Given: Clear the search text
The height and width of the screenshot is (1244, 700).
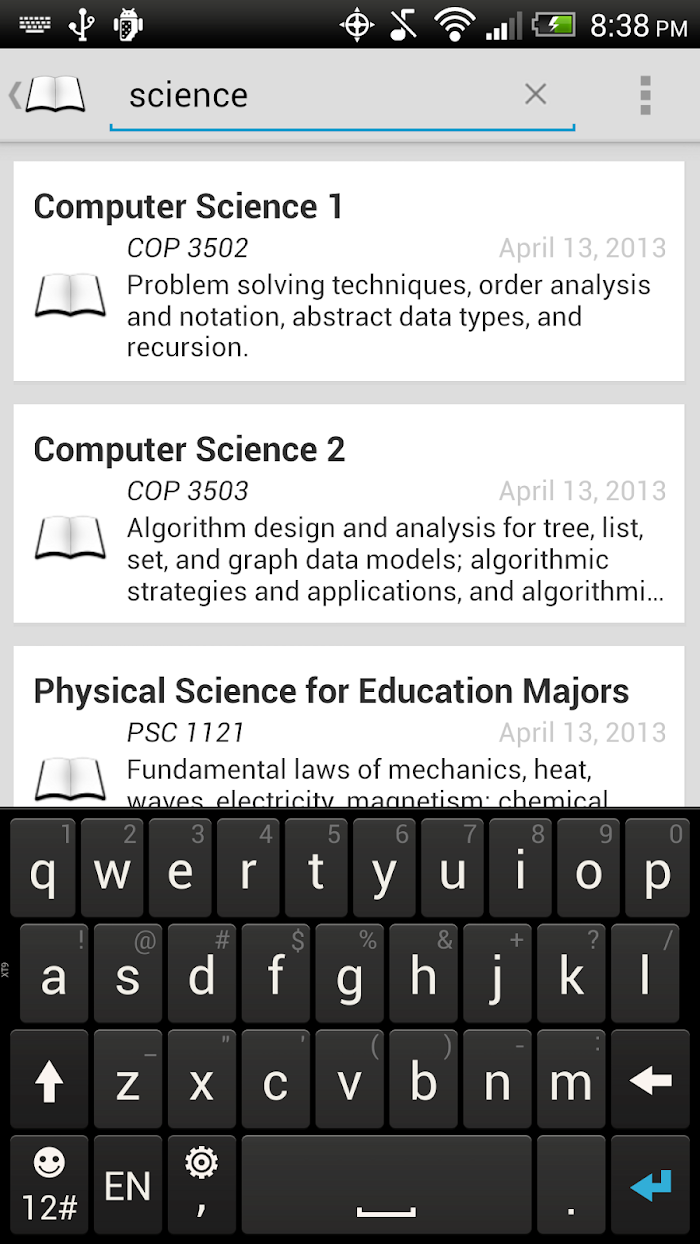Looking at the screenshot, I should [x=536, y=94].
